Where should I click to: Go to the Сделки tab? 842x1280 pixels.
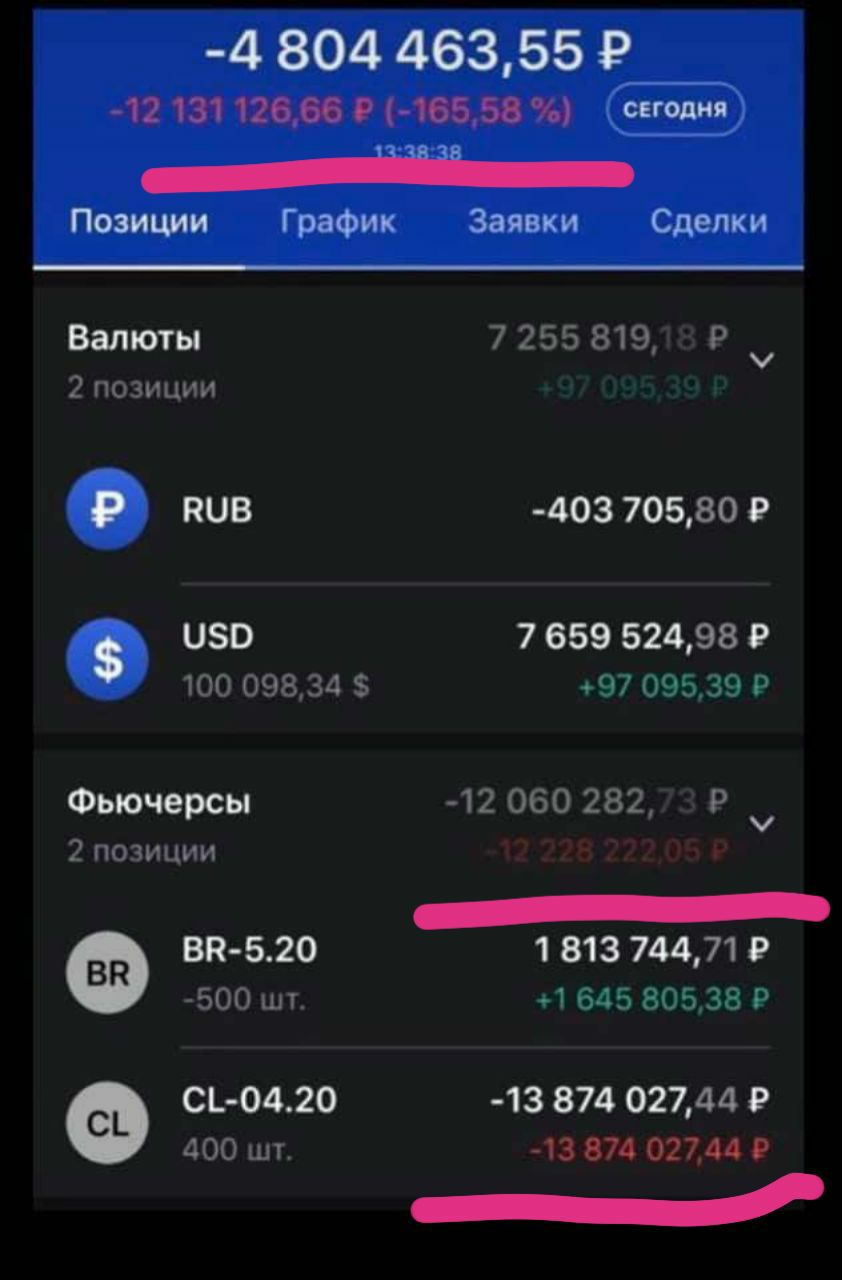click(708, 221)
